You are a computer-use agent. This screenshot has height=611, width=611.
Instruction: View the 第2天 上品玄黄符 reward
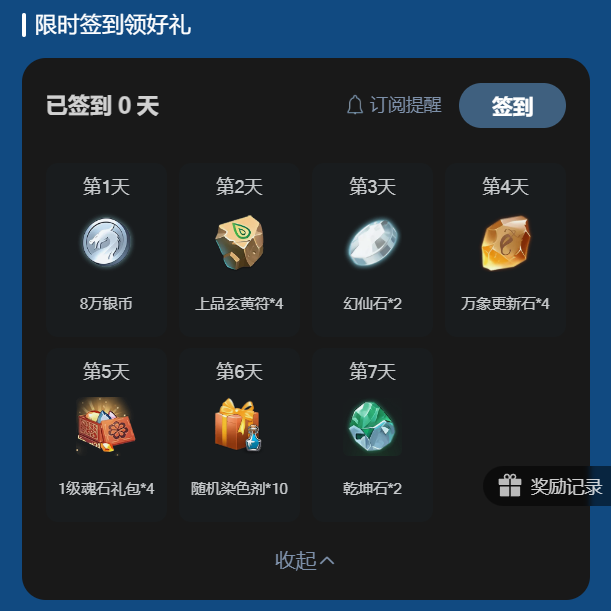click(x=239, y=243)
